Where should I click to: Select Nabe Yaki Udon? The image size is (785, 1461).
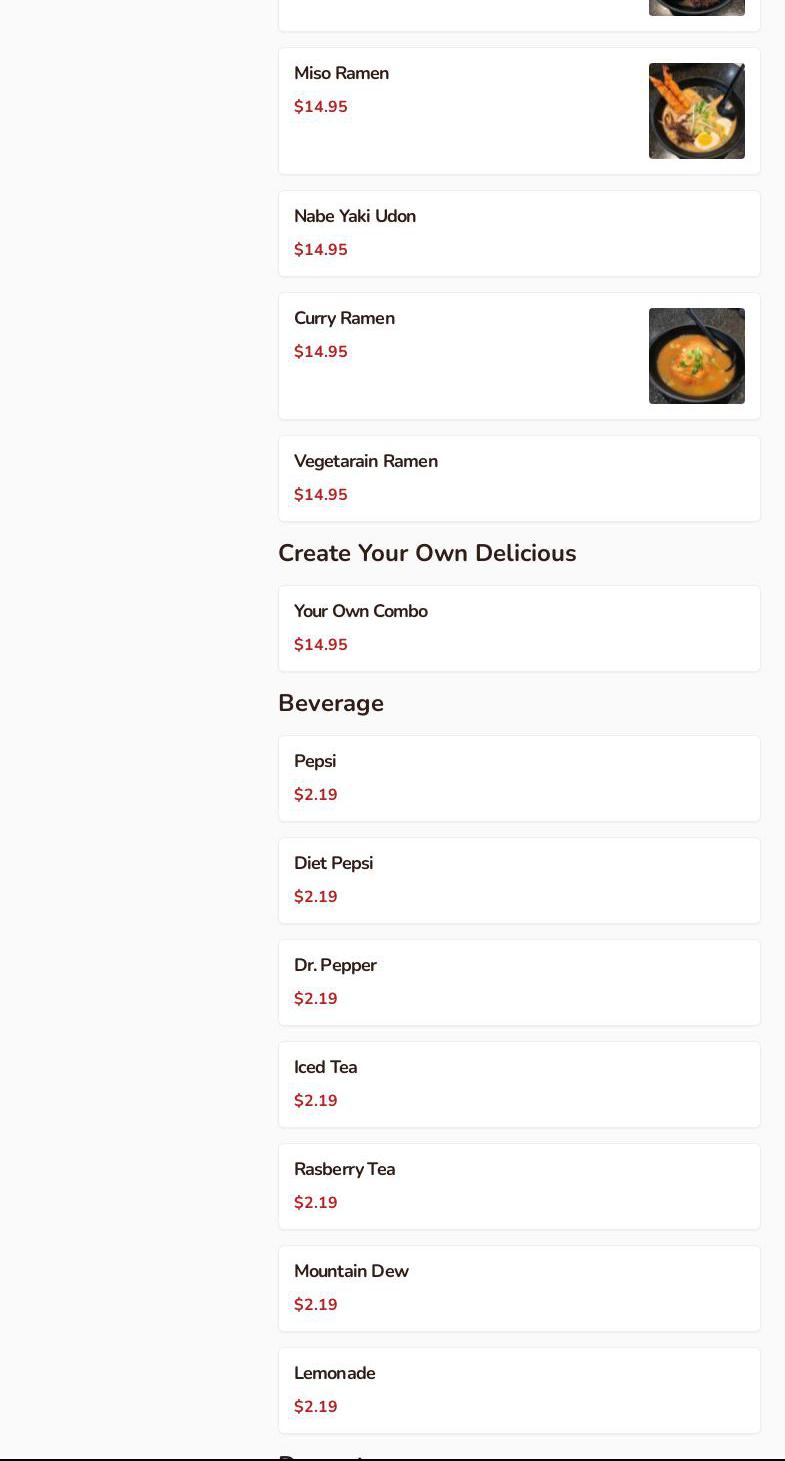519,234
